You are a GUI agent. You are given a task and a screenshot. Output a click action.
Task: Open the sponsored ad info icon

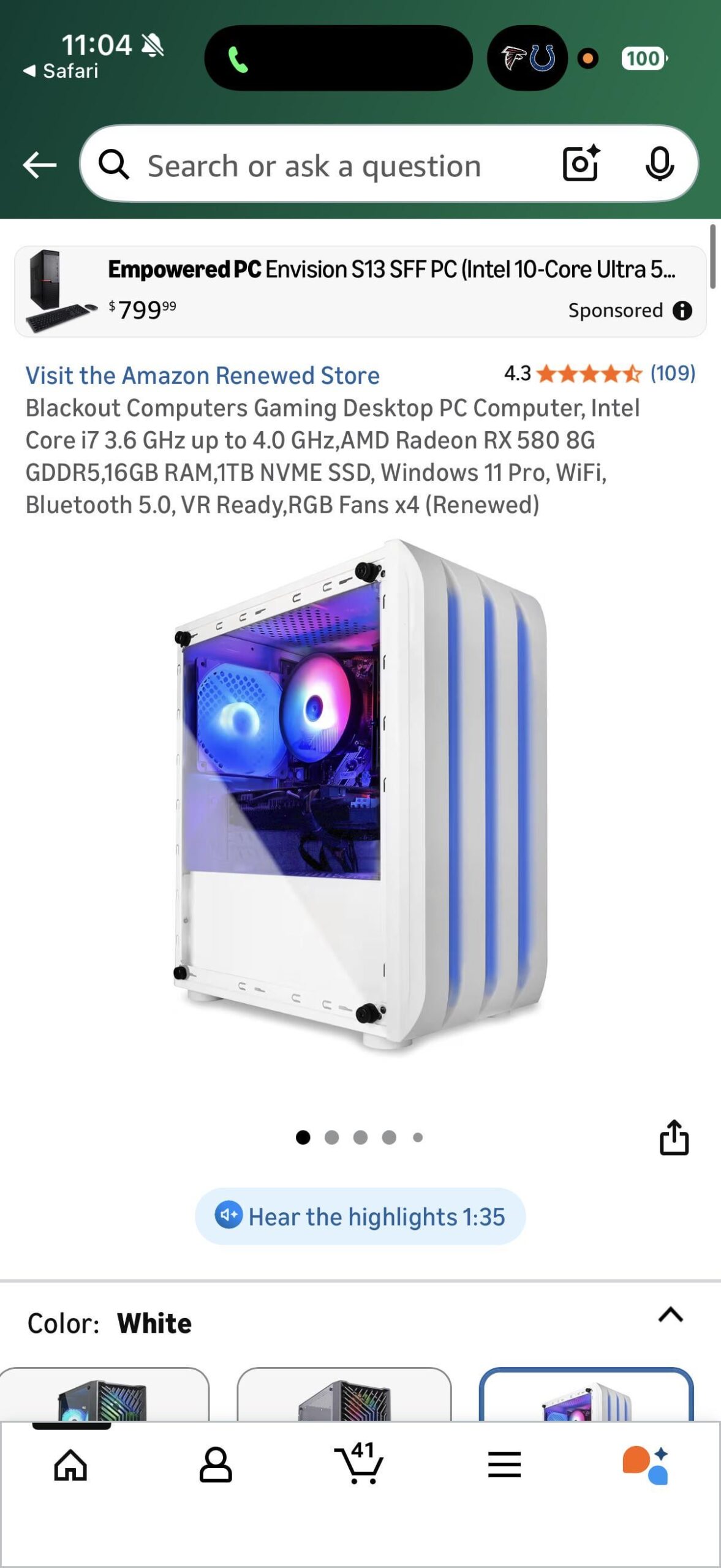(682, 311)
